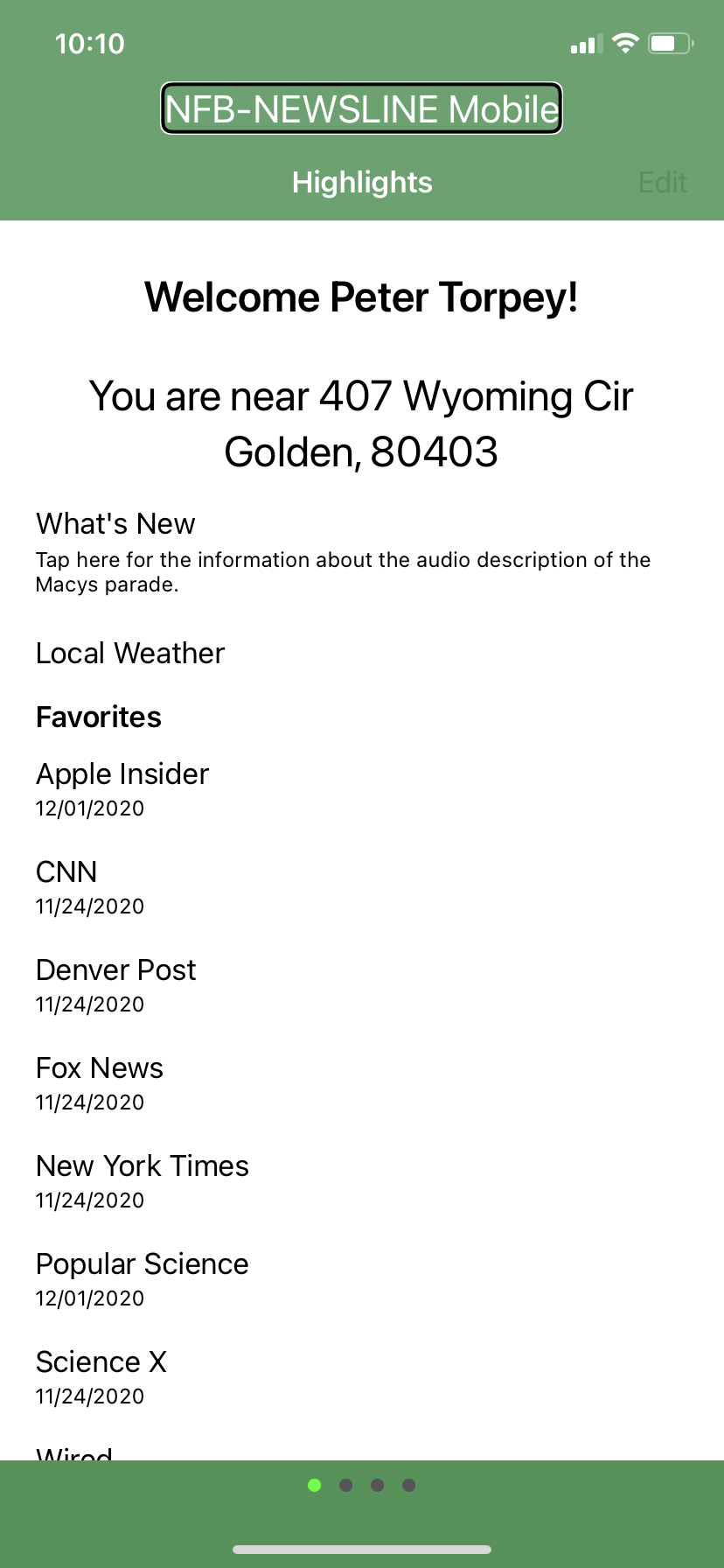This screenshot has height=1568, width=724.
Task: Tap the page indicator dots
Action: 362,1485
